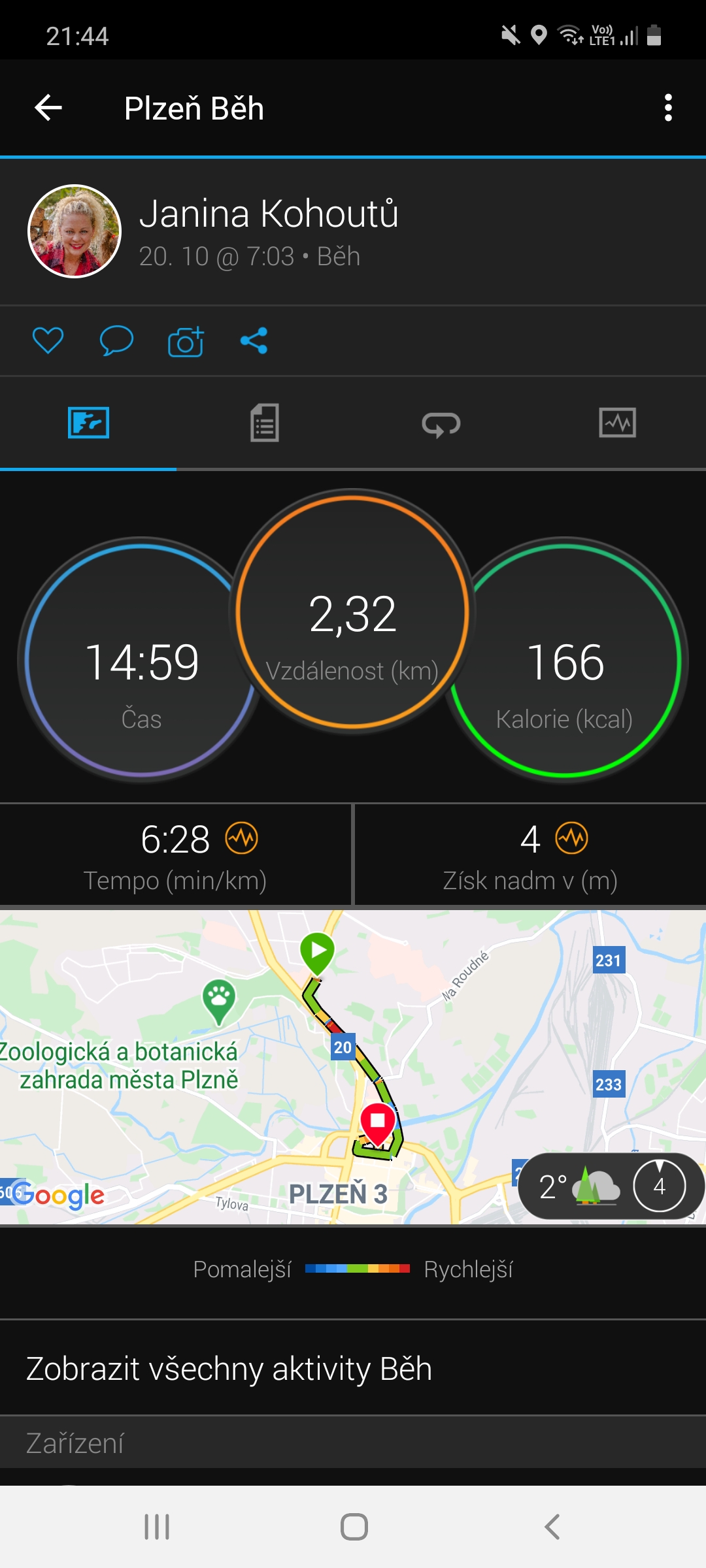Switch to the stats list tab

265,423
